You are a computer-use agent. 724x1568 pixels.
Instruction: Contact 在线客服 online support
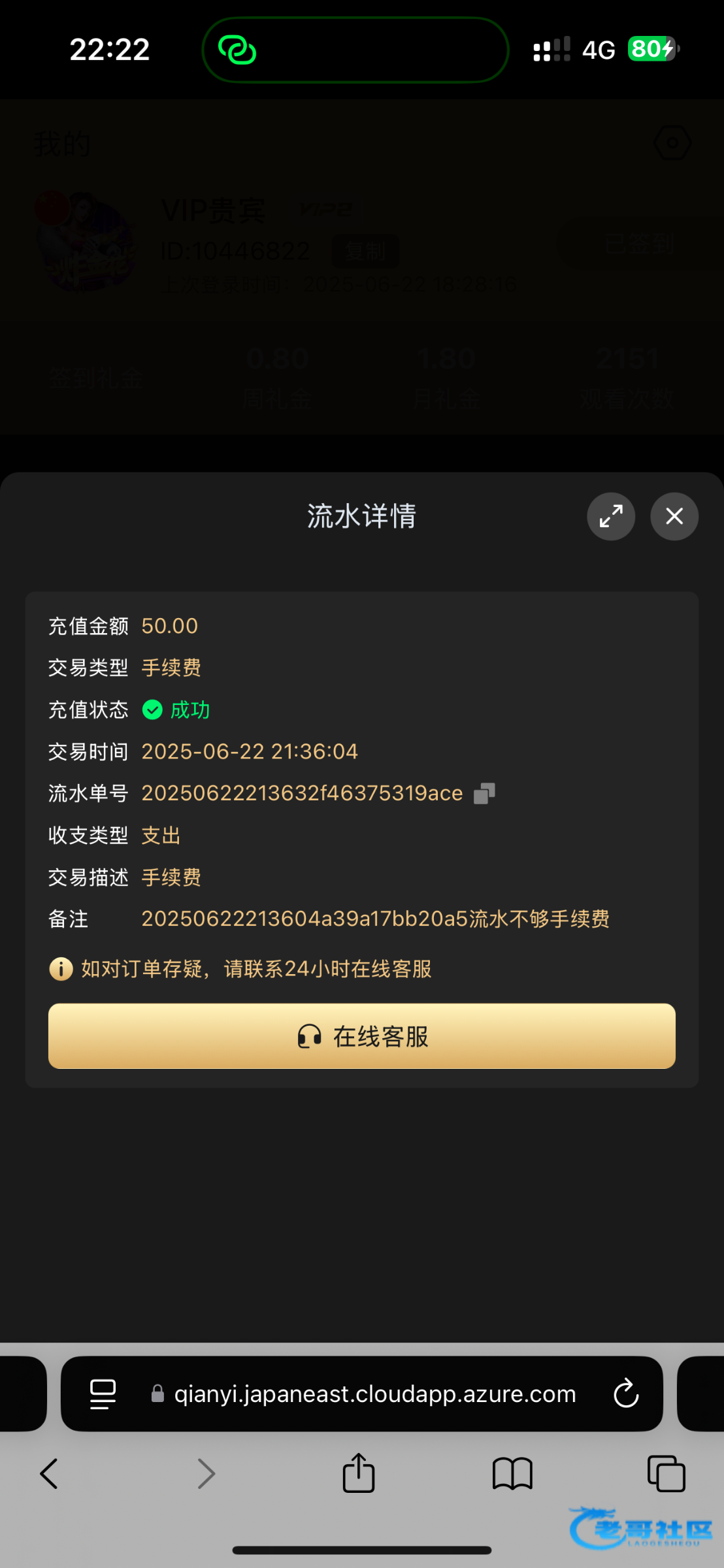point(362,1036)
